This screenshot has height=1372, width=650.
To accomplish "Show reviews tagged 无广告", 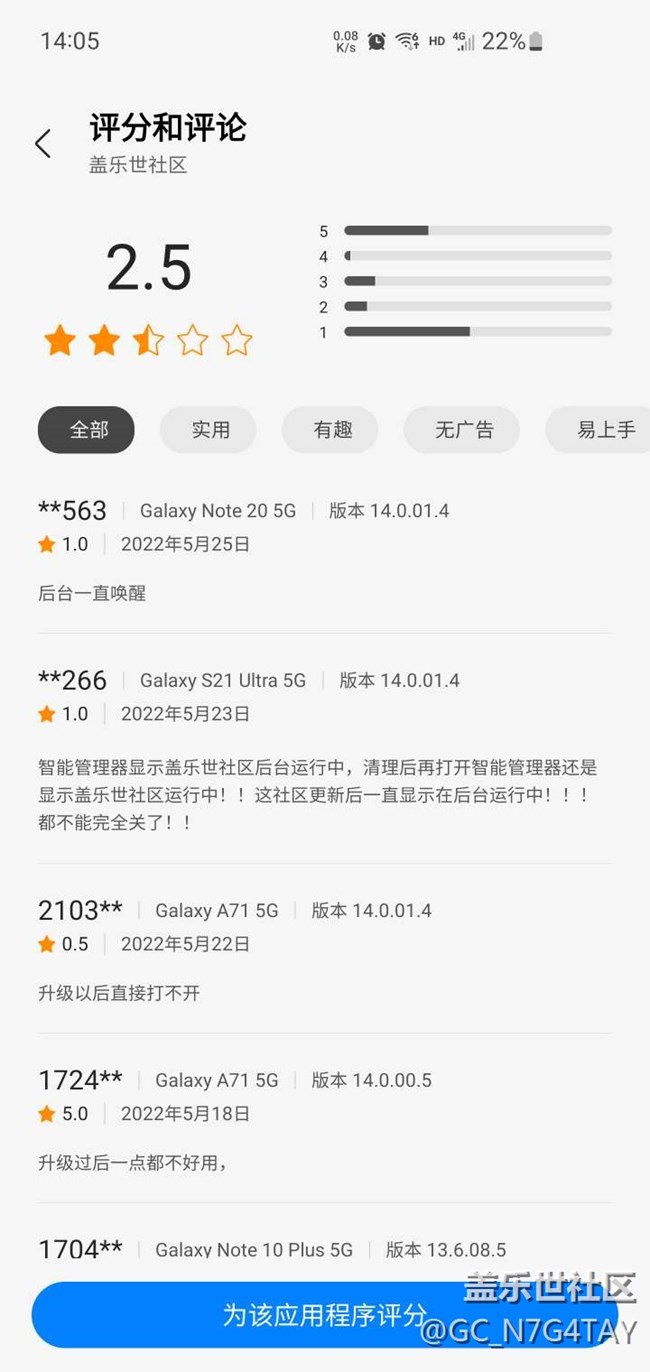I will [462, 430].
